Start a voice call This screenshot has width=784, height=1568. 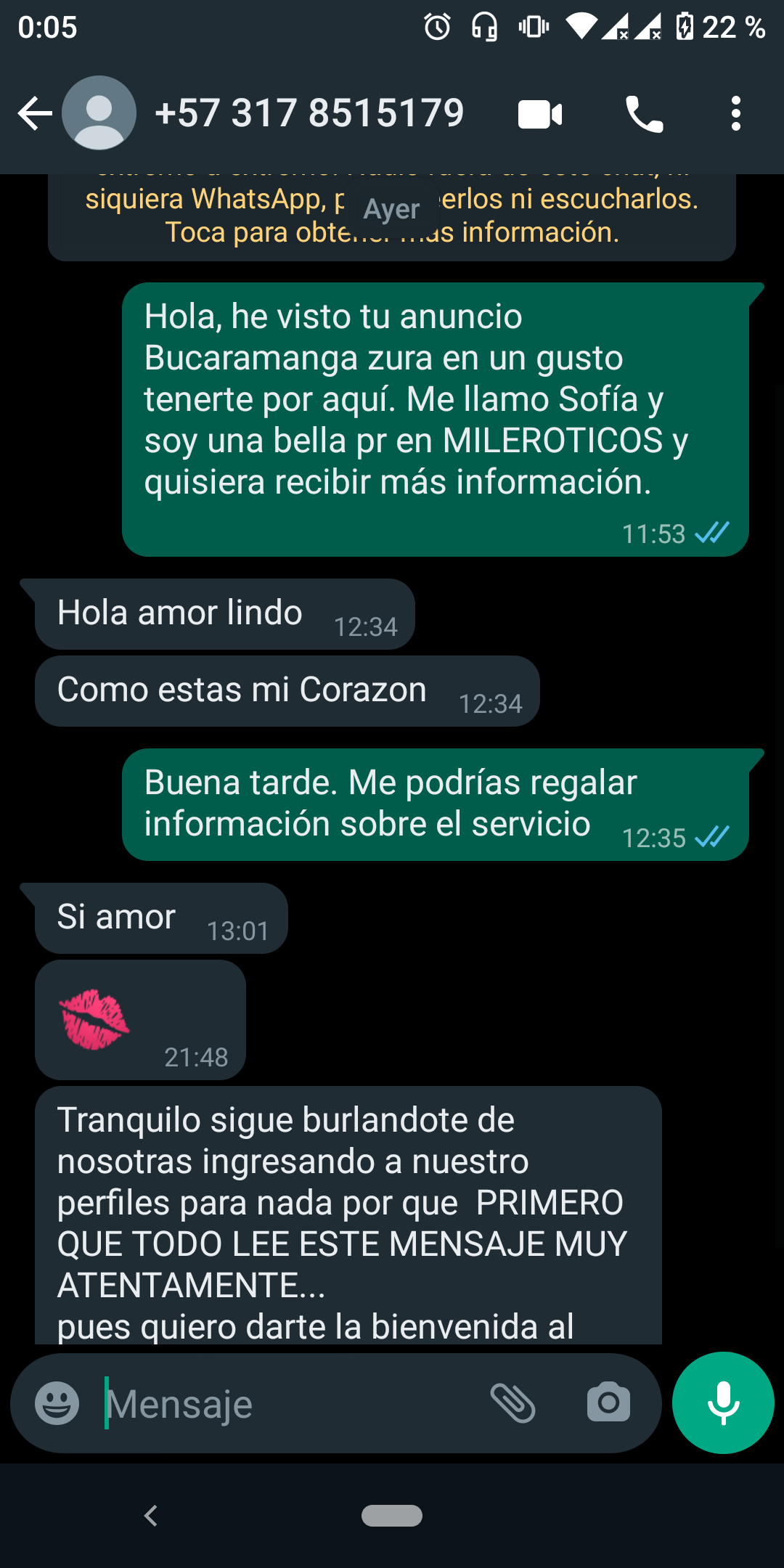click(x=644, y=115)
